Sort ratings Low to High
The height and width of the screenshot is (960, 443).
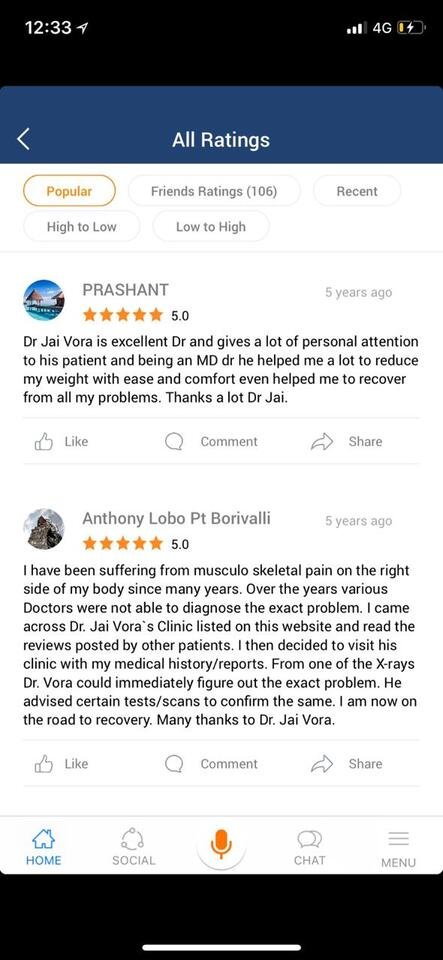[210, 227]
